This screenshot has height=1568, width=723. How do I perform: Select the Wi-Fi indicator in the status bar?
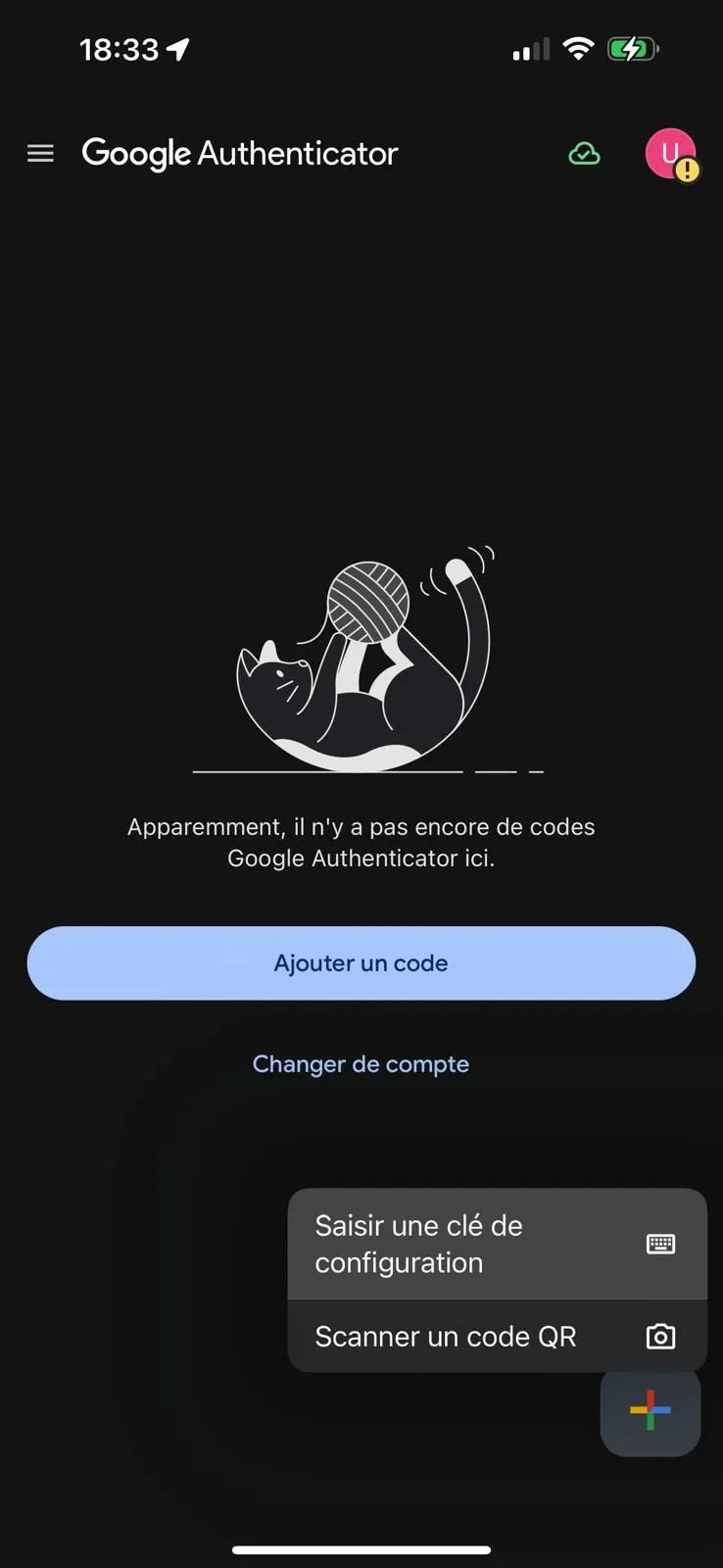point(579,48)
